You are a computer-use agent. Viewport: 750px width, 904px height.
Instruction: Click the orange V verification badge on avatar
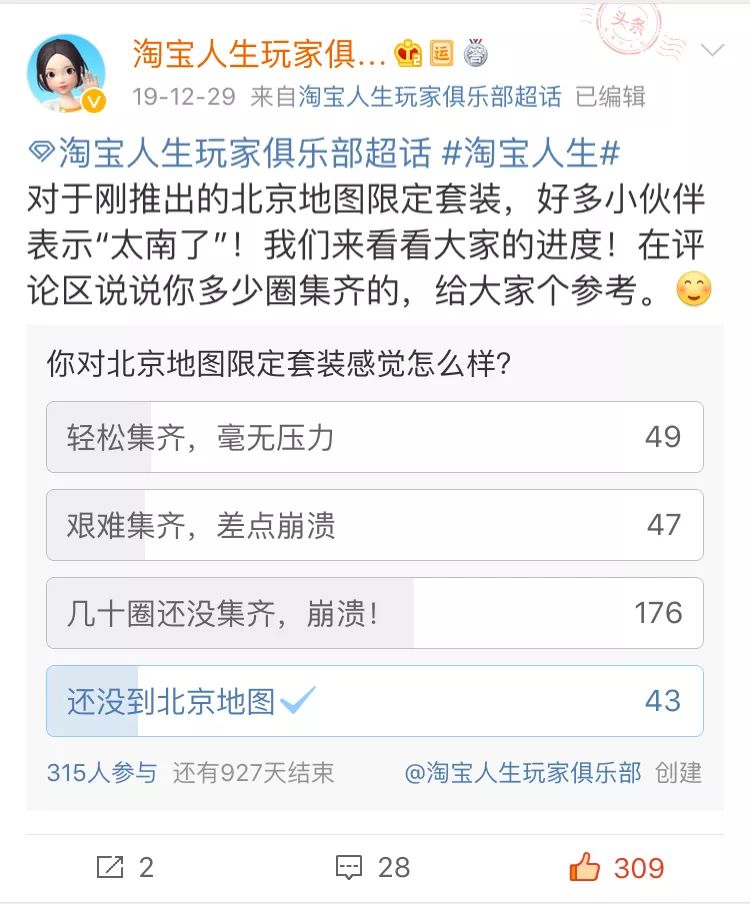click(92, 99)
